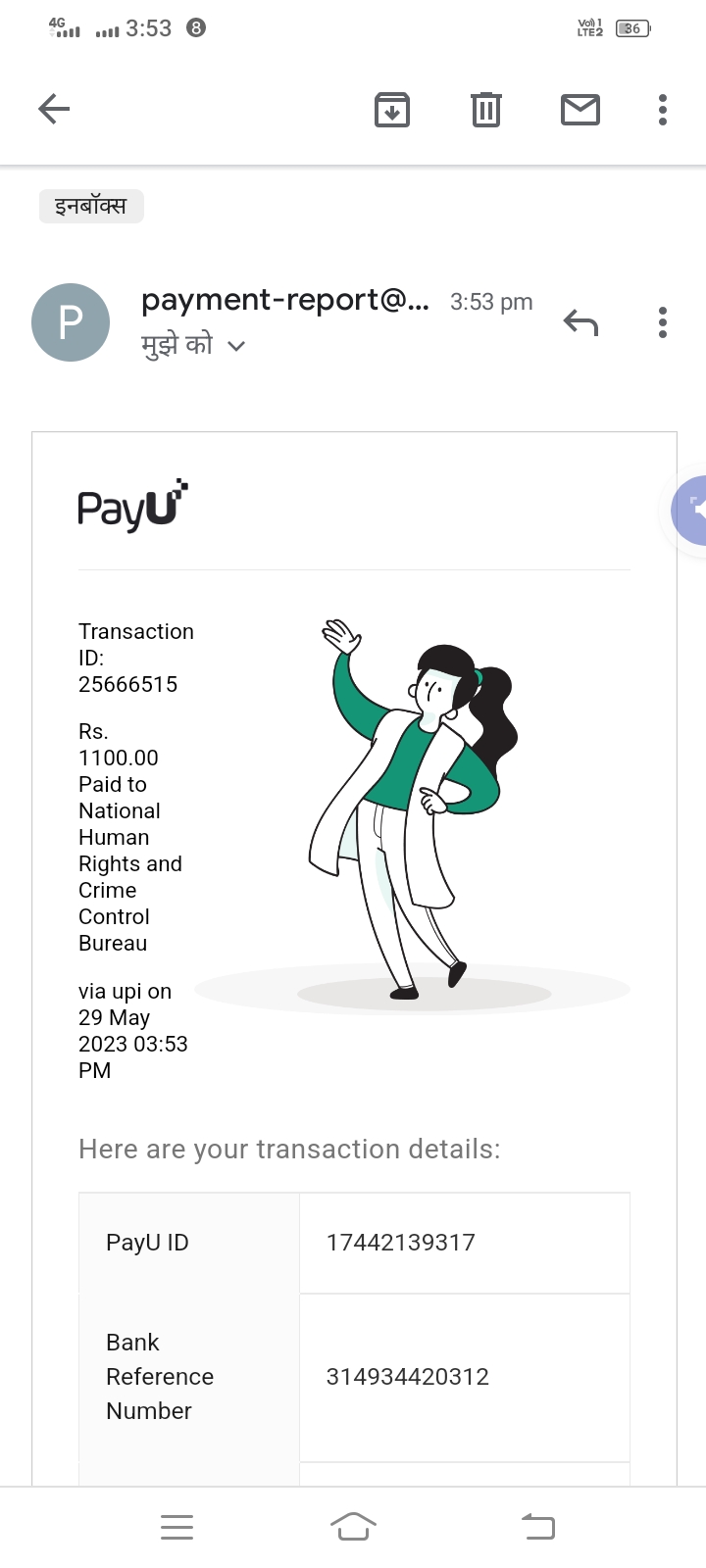This screenshot has height=1568, width=706.
Task: Go back to the inbox list
Action: click(54, 109)
